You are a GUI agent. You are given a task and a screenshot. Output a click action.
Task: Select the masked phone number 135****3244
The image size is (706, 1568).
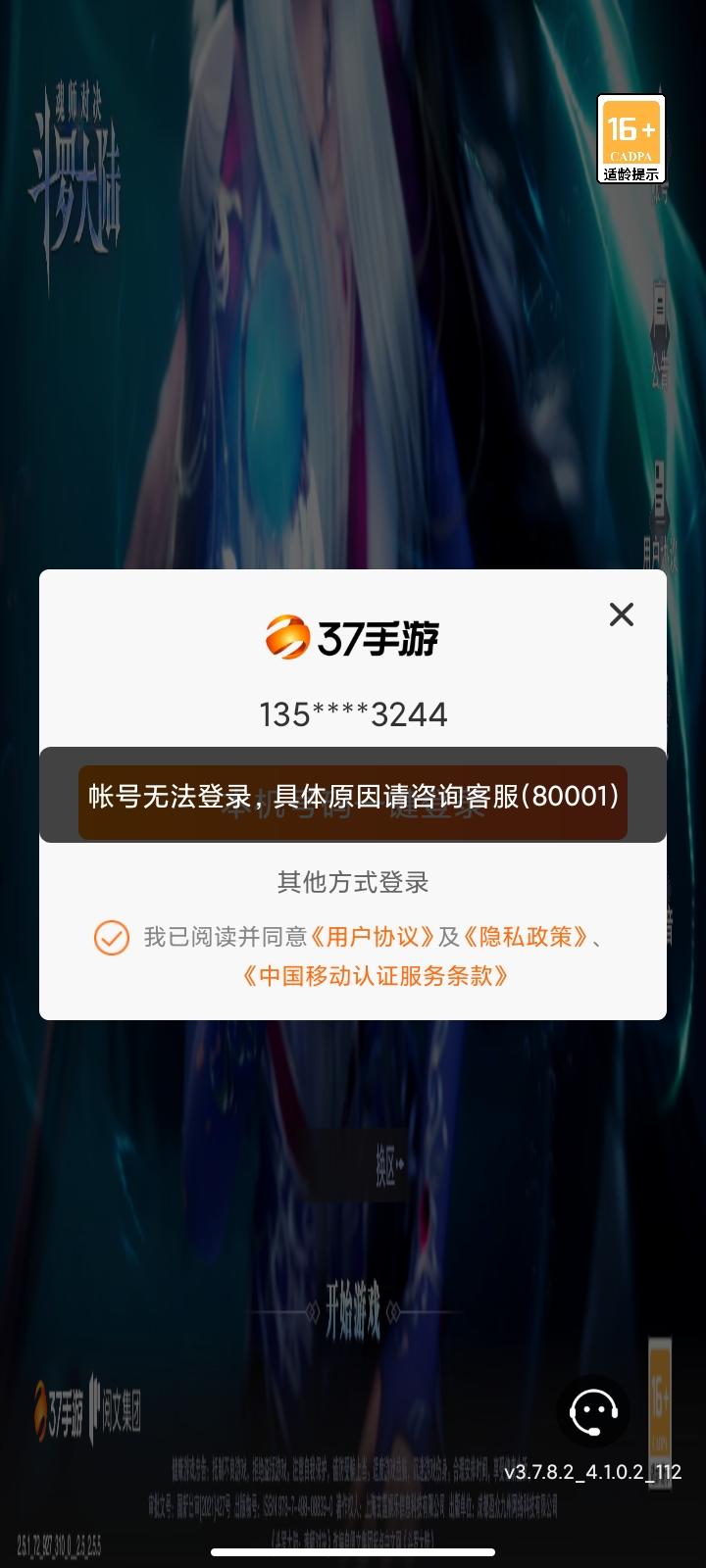coord(353,714)
